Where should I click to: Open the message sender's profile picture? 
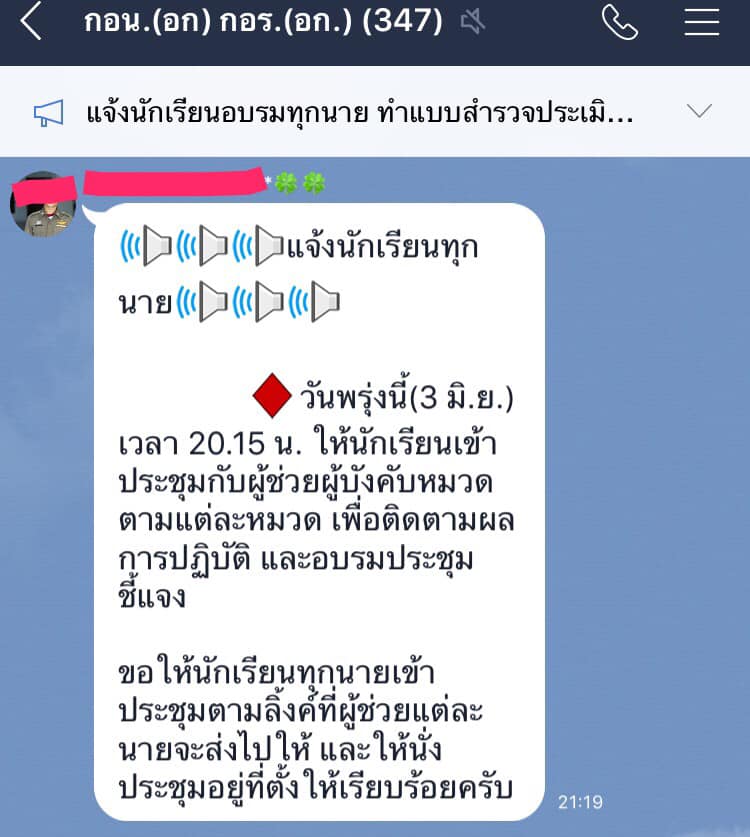42,205
